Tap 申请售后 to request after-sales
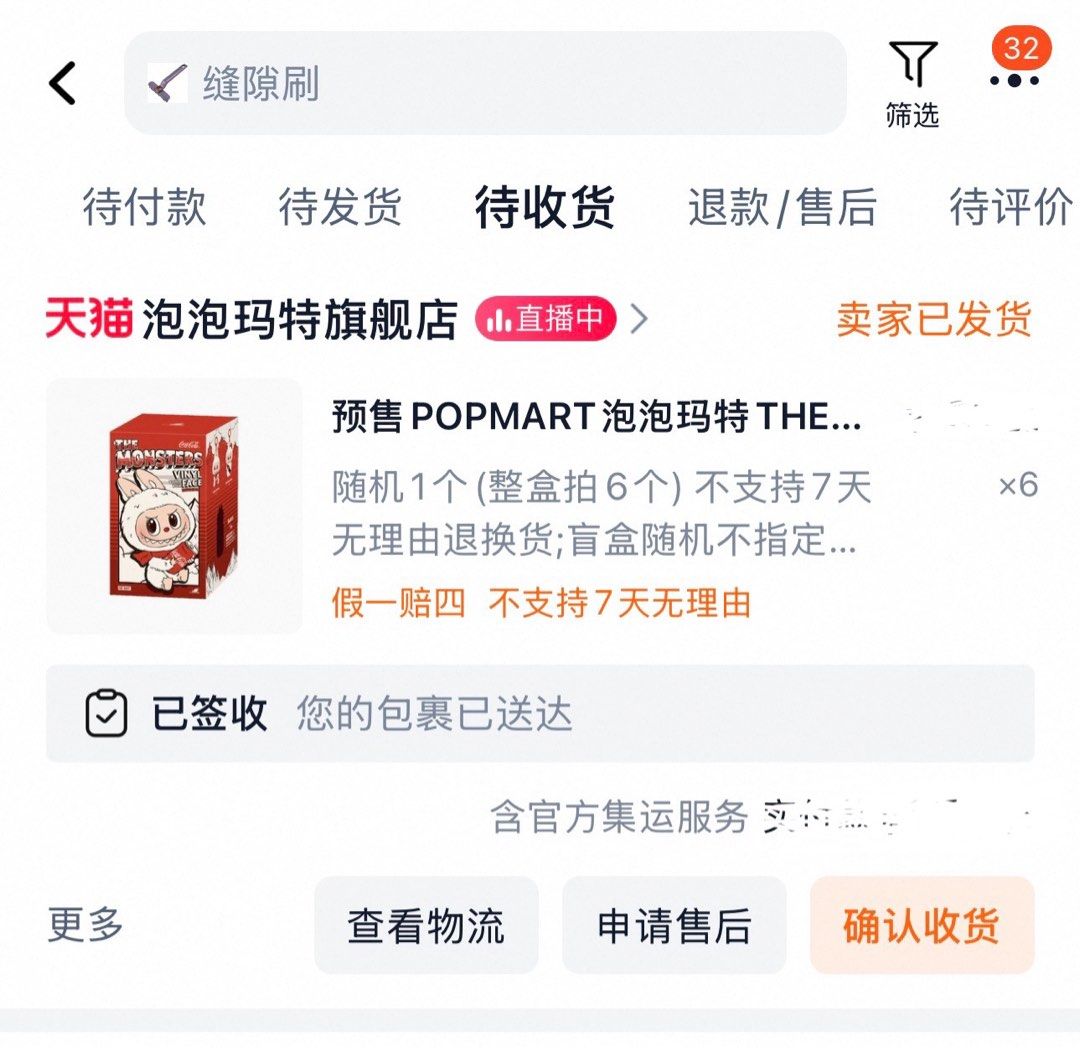 pos(674,925)
